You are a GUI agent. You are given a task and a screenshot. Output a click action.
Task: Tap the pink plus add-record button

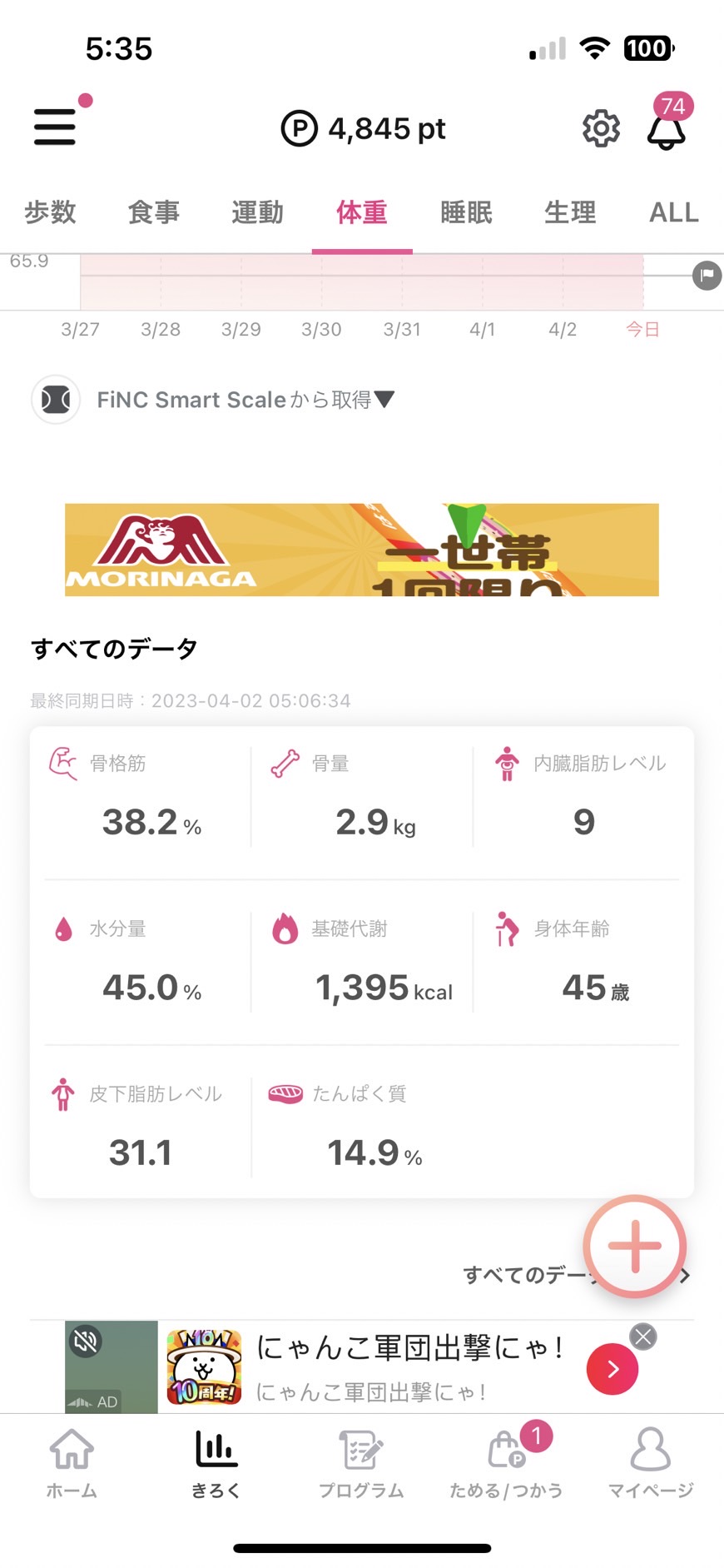[635, 1246]
